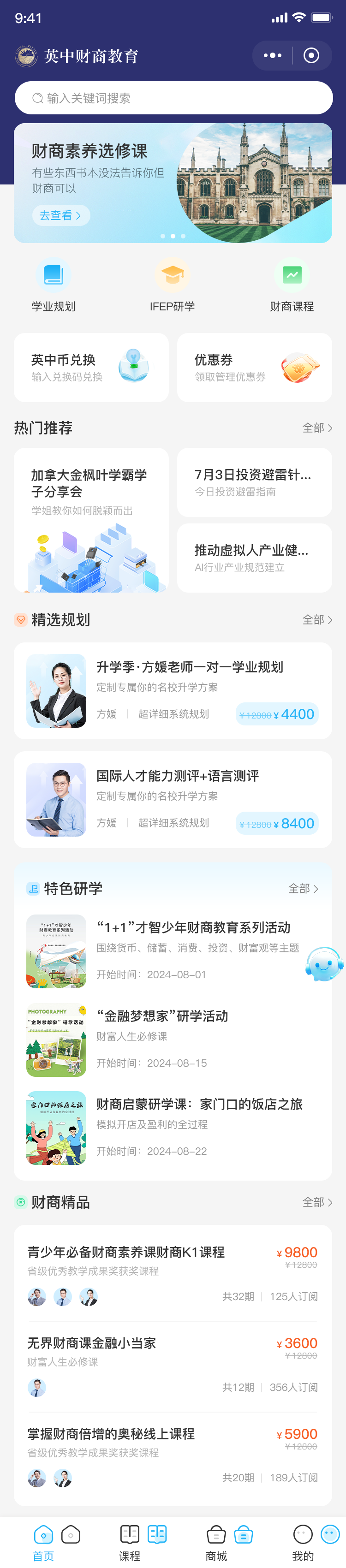View all 精选规划 items
The width and height of the screenshot is (346, 1568).
(317, 620)
